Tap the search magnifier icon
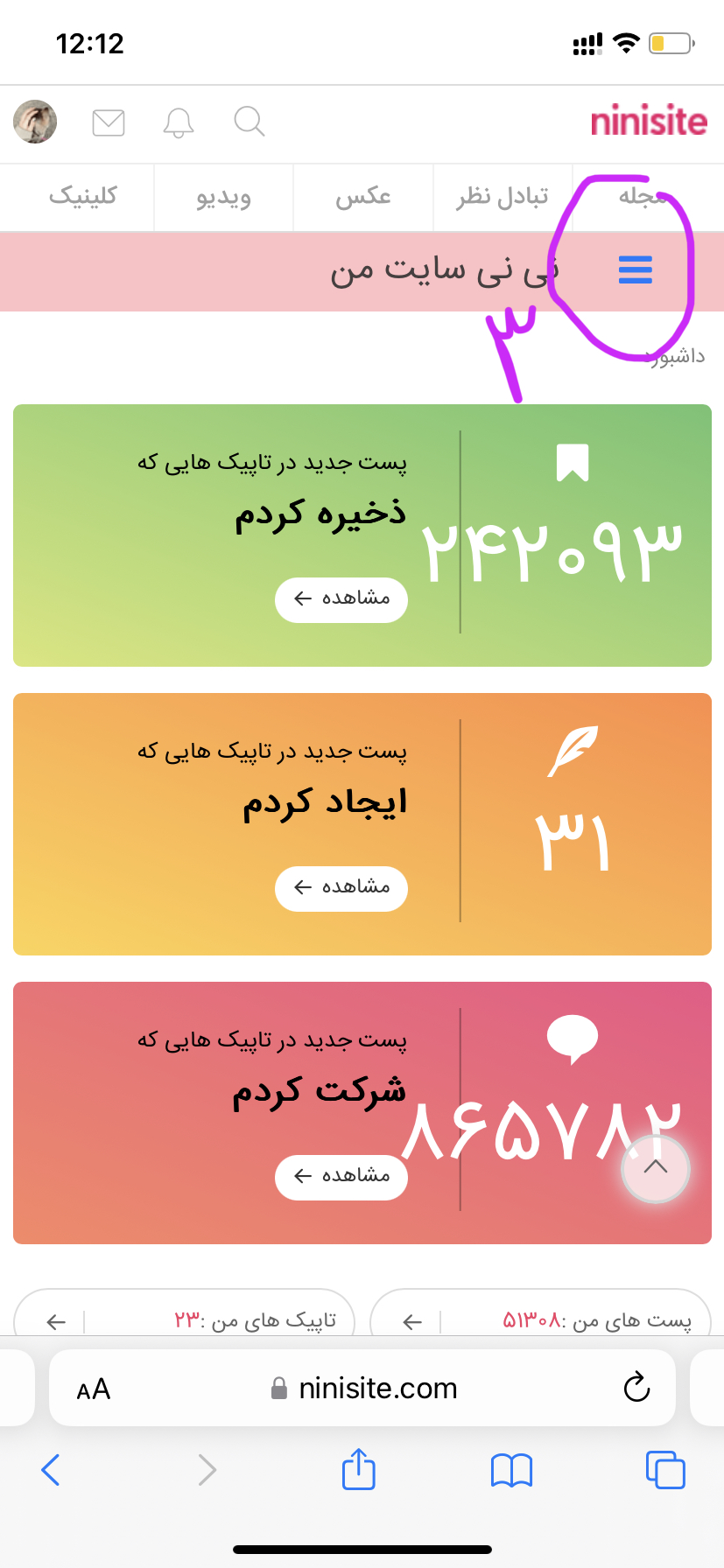Screen dimensions: 724x1568 (250, 122)
